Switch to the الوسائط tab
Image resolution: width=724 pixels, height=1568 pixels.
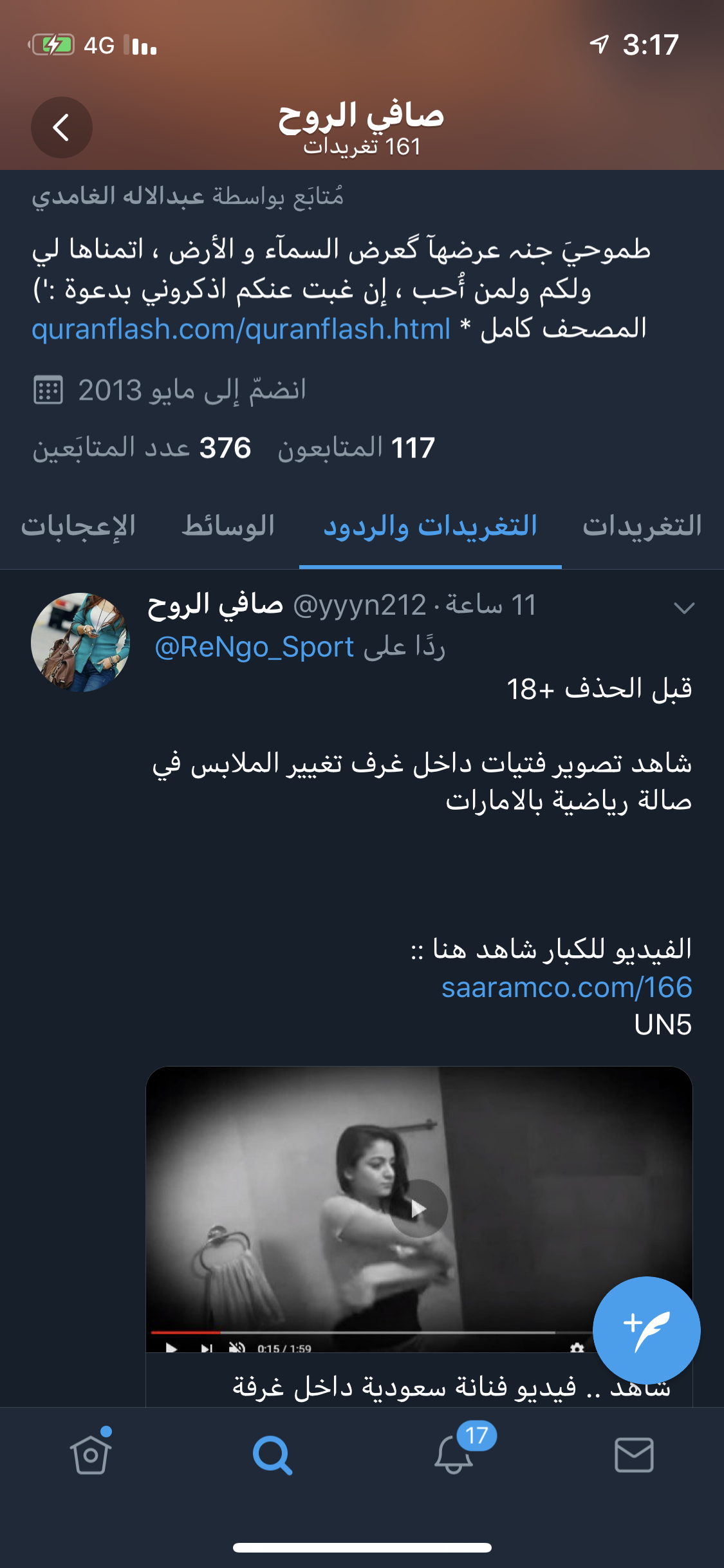tap(228, 526)
